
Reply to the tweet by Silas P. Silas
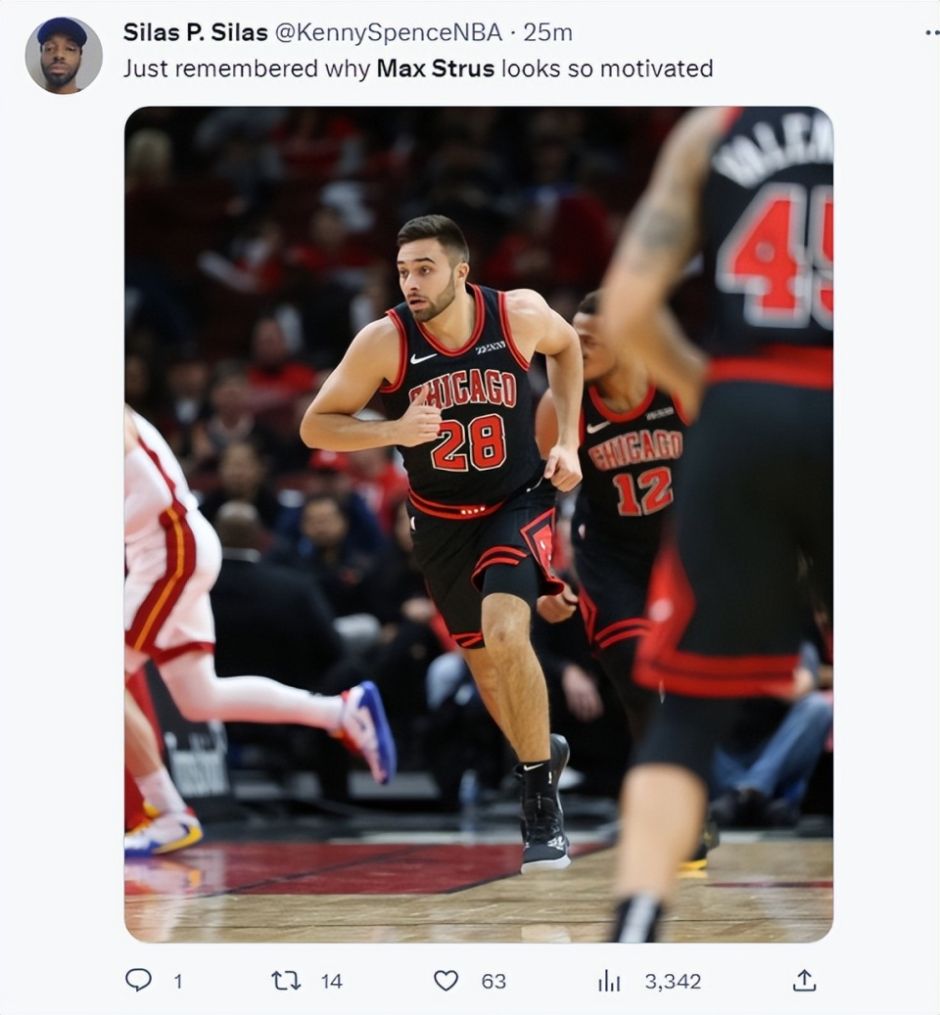[138, 980]
